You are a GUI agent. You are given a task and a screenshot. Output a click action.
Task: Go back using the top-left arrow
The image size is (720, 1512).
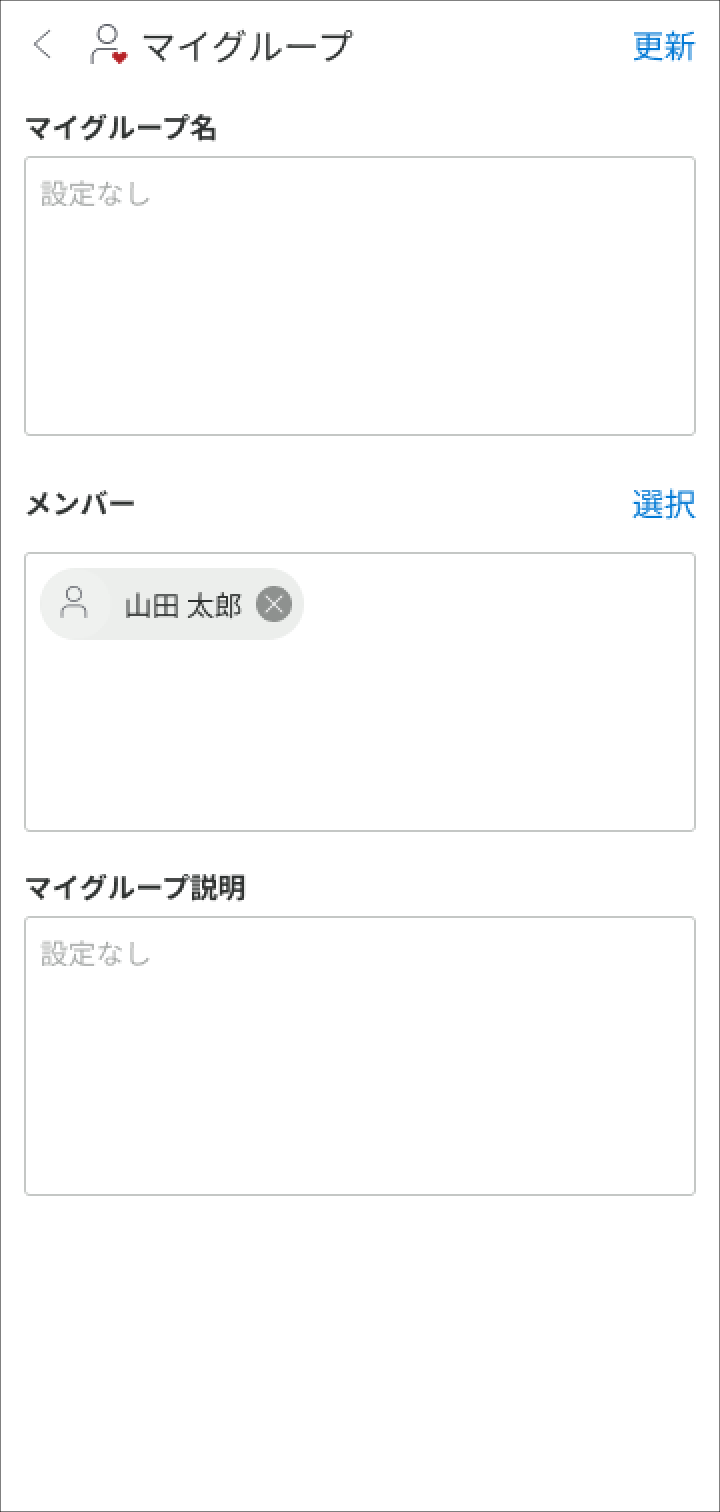[42, 45]
